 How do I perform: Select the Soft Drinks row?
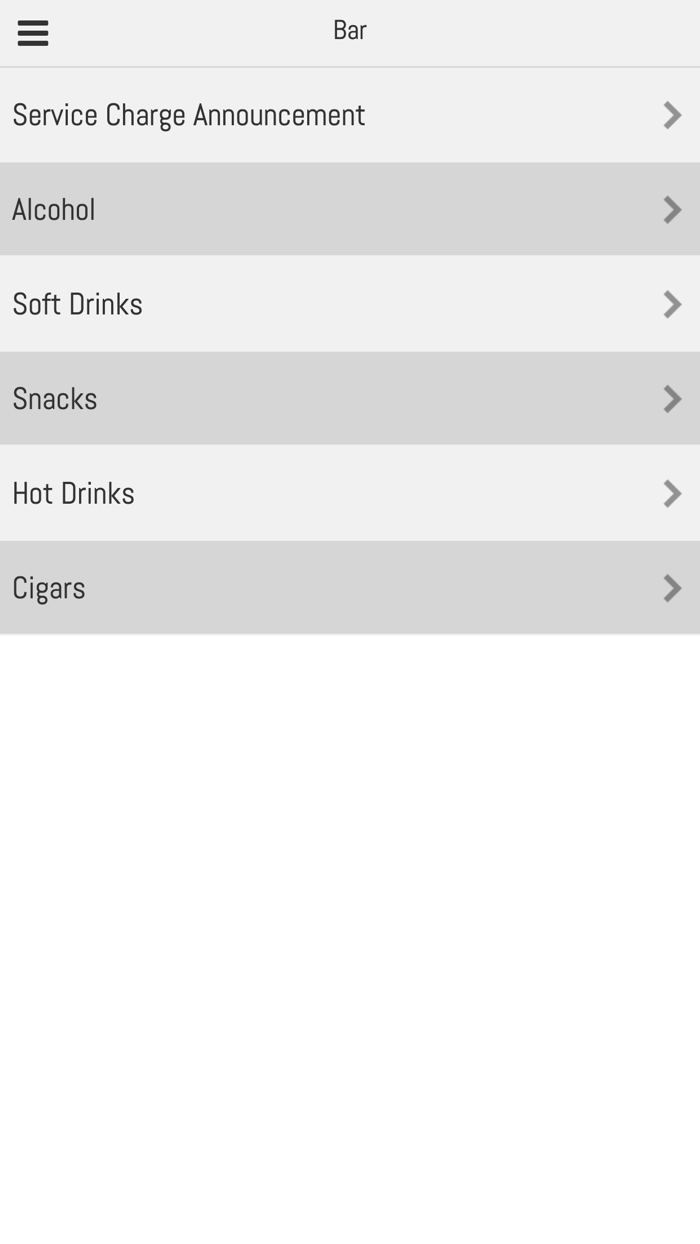click(350, 304)
